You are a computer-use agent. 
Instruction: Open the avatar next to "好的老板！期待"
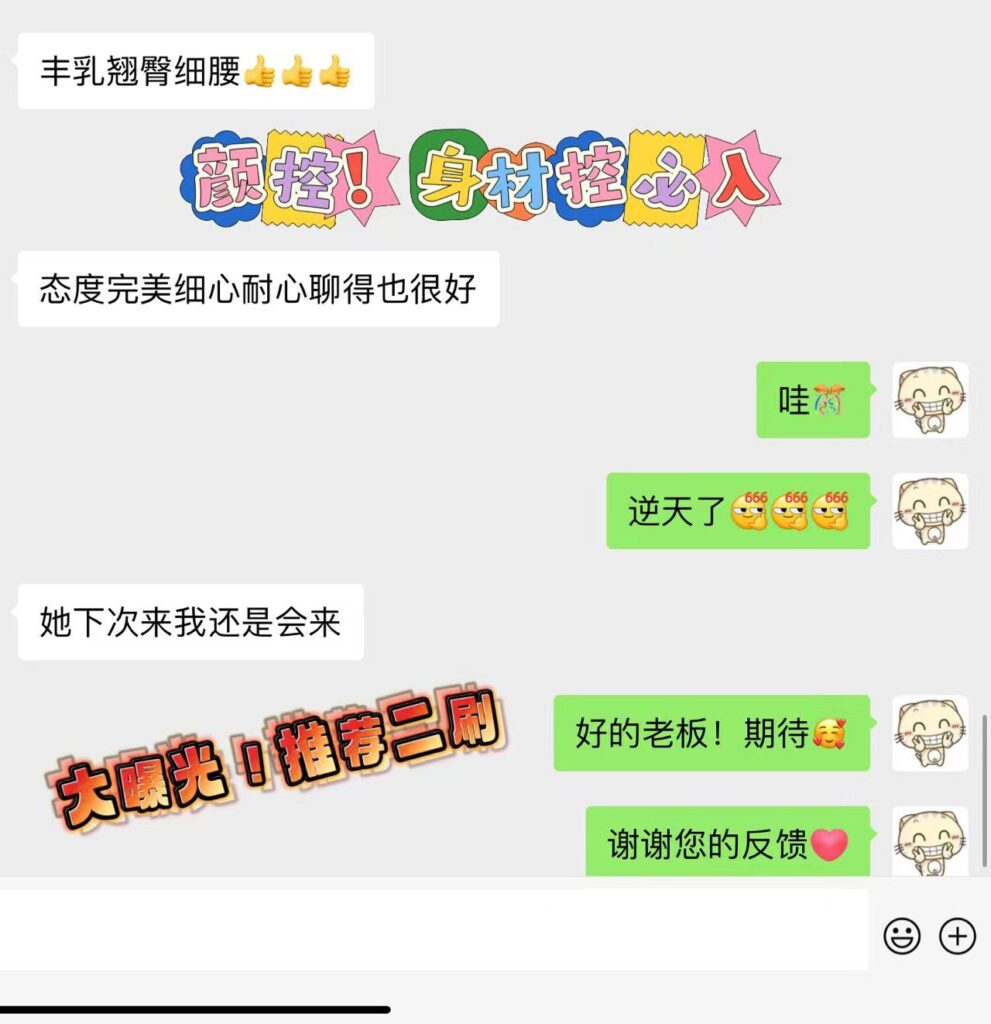click(930, 733)
